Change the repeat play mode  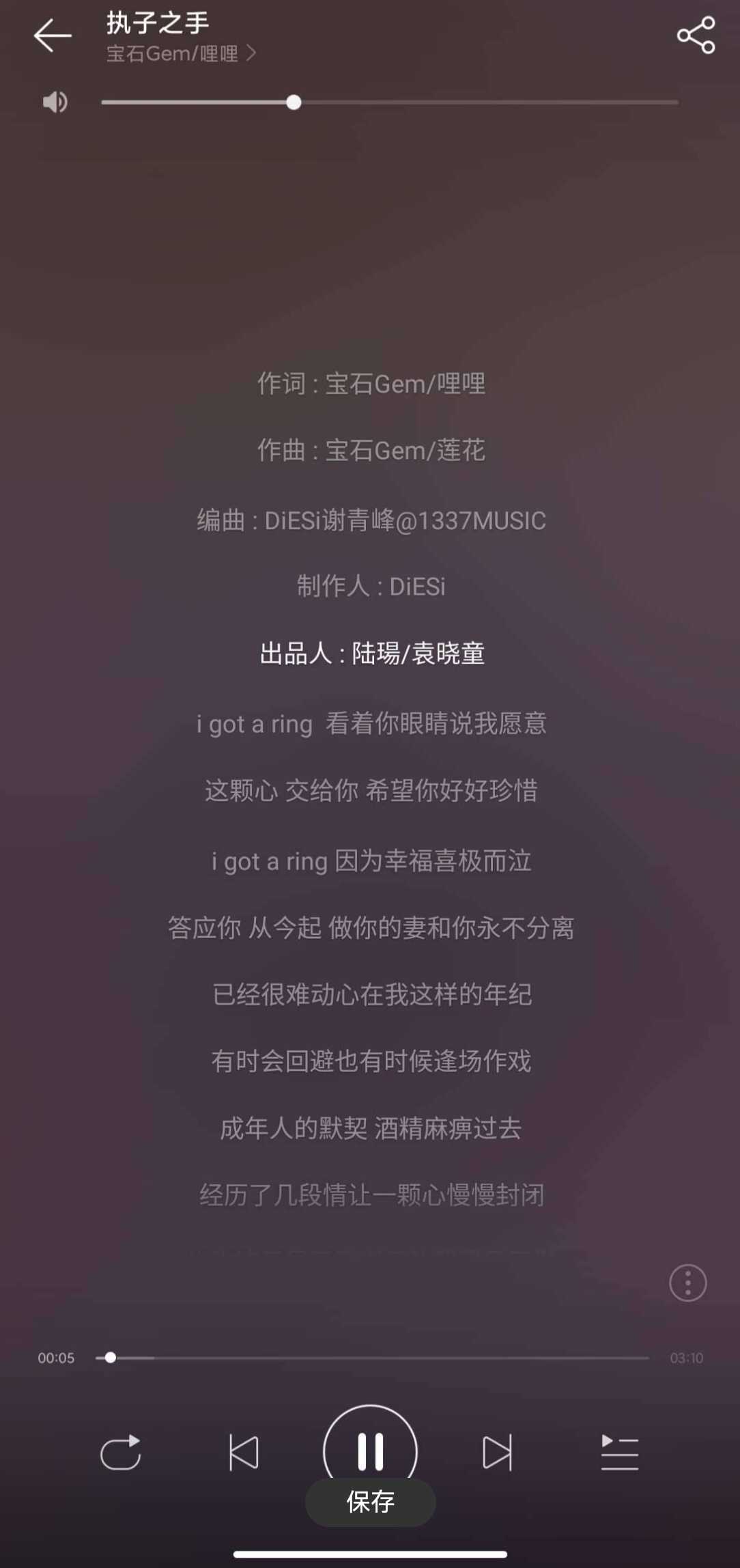tap(121, 1452)
